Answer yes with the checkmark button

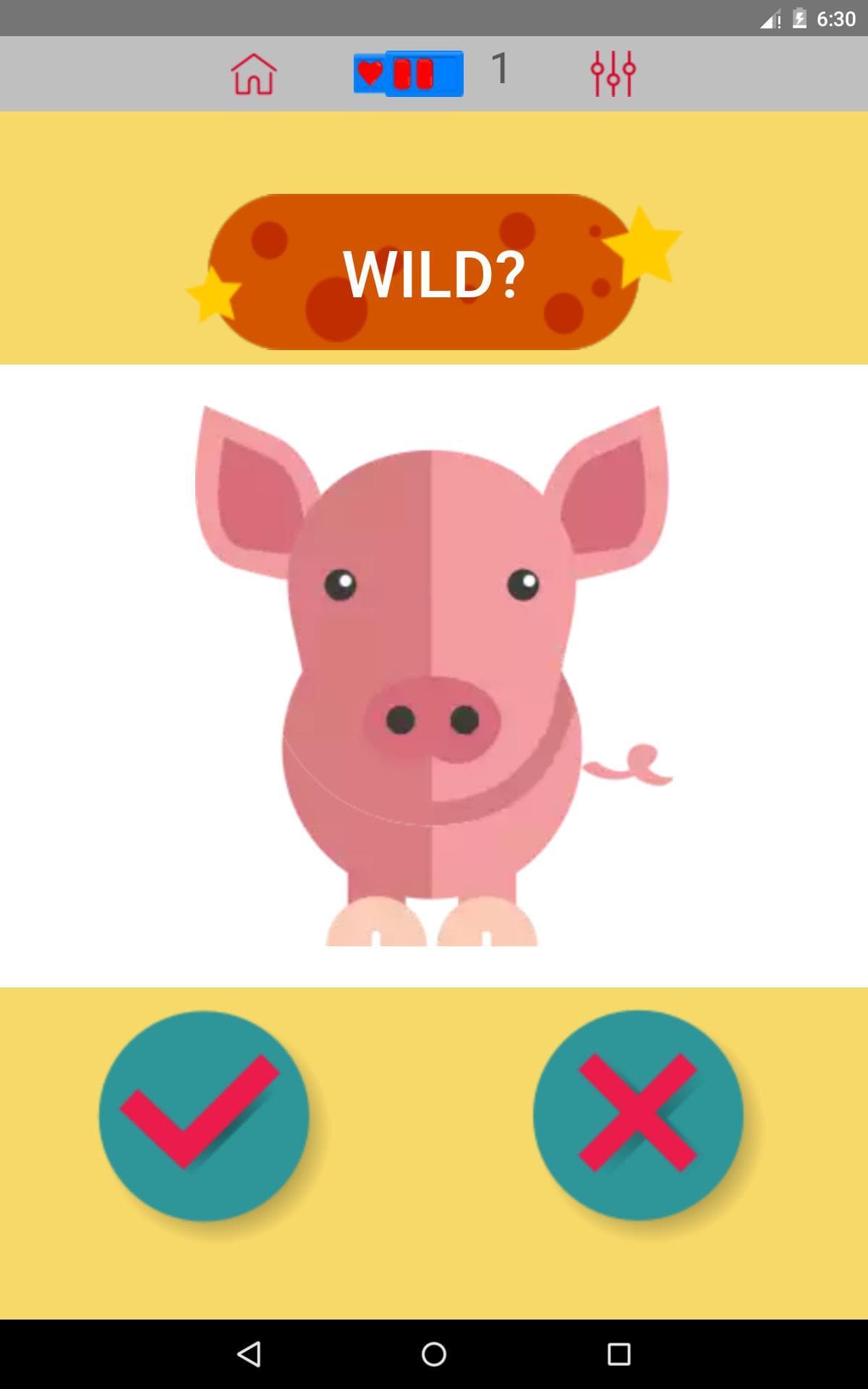[x=204, y=1116]
